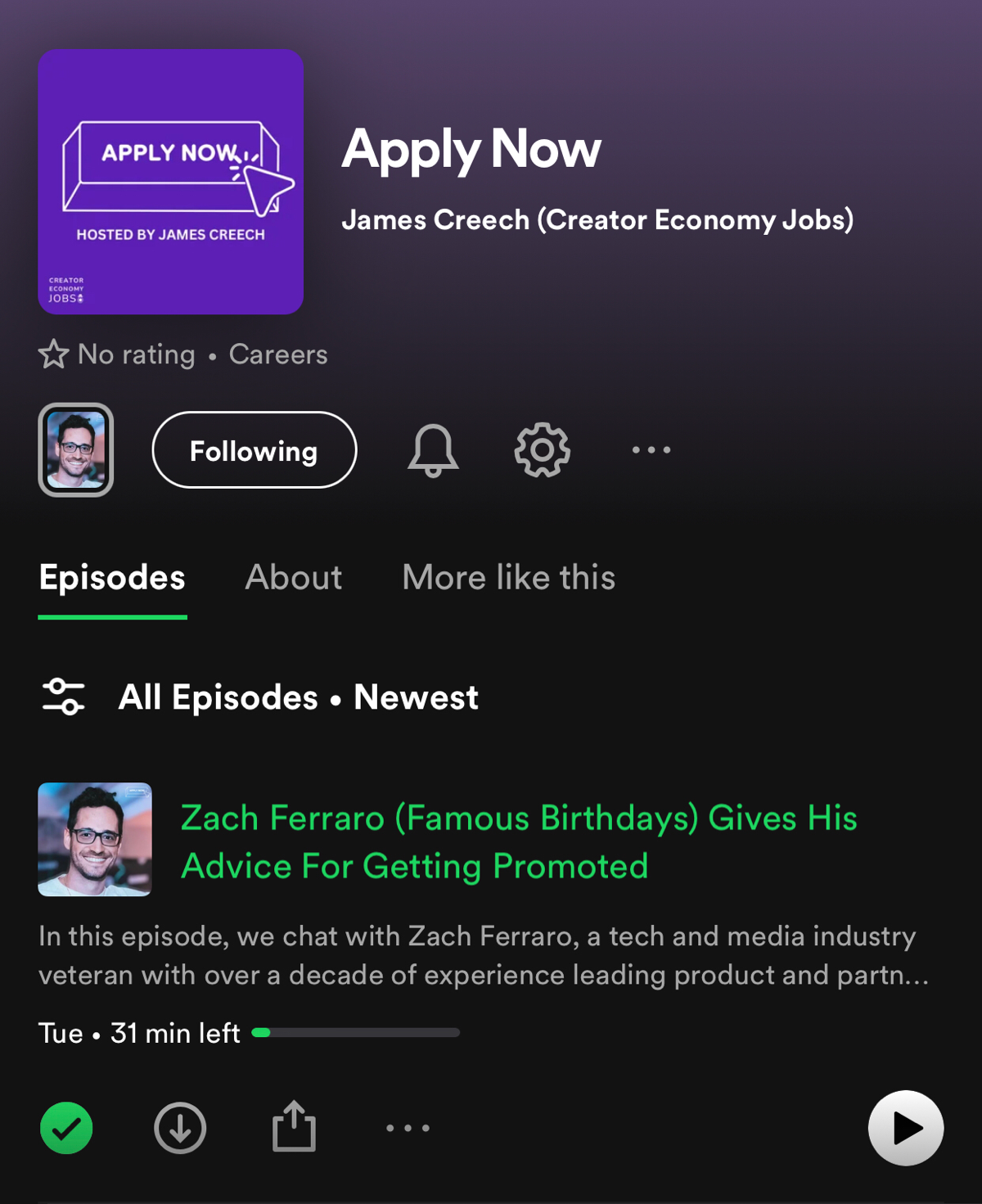Share the Zach Ferraro episode
Viewport: 982px width, 1204px height.
pyautogui.click(x=293, y=1127)
